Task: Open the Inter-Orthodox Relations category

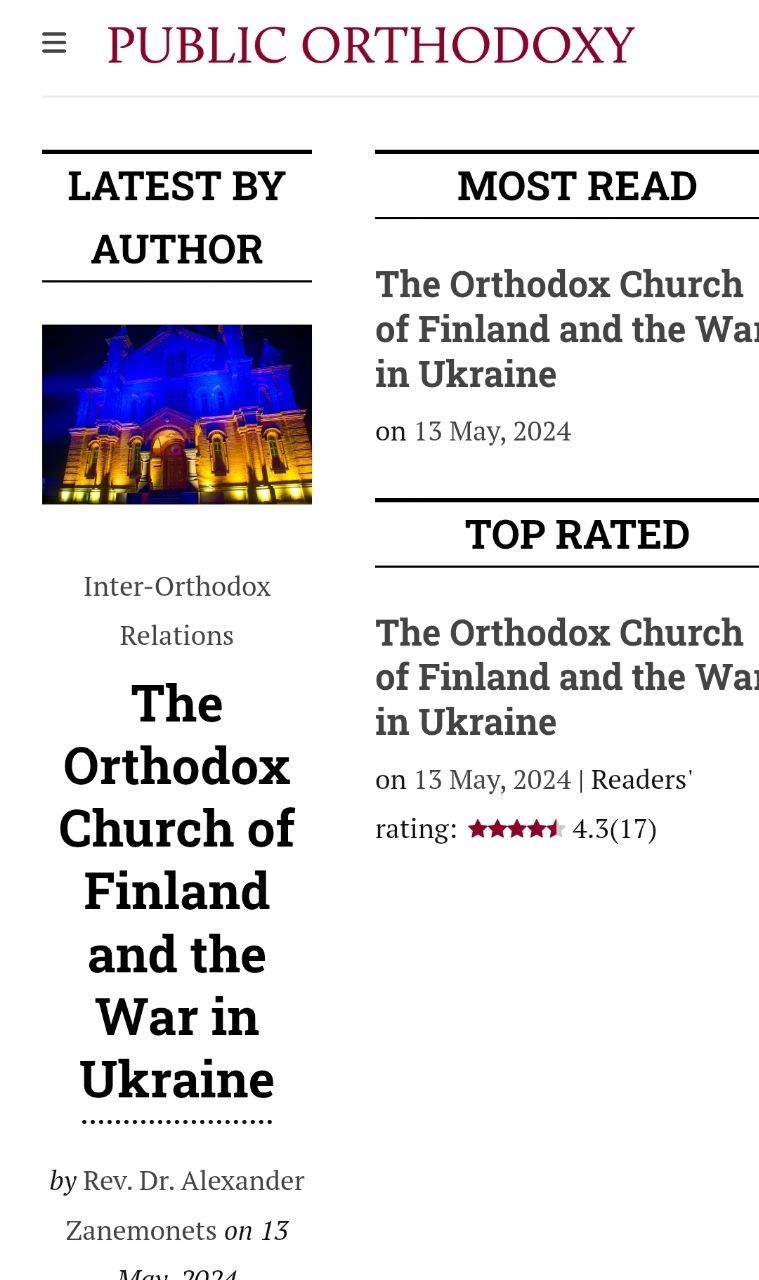Action: click(177, 610)
